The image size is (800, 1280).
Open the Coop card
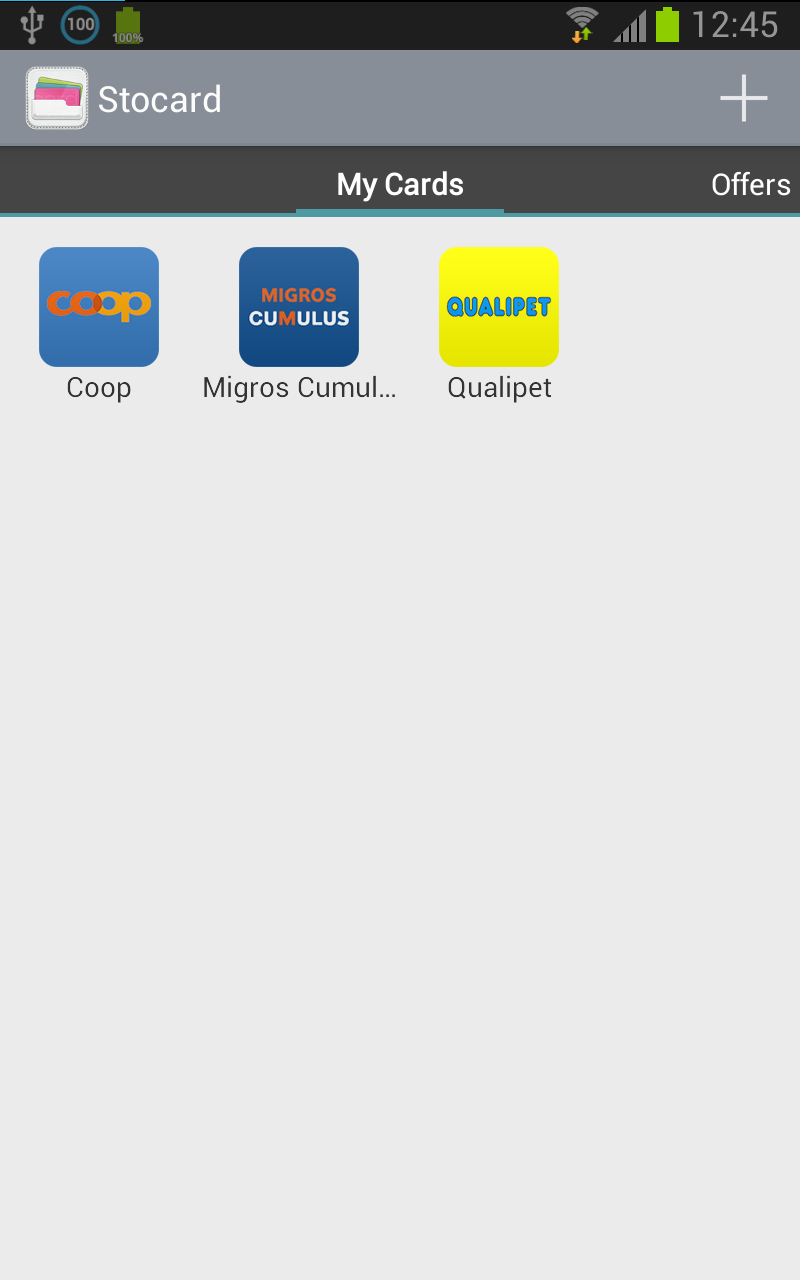(99, 307)
